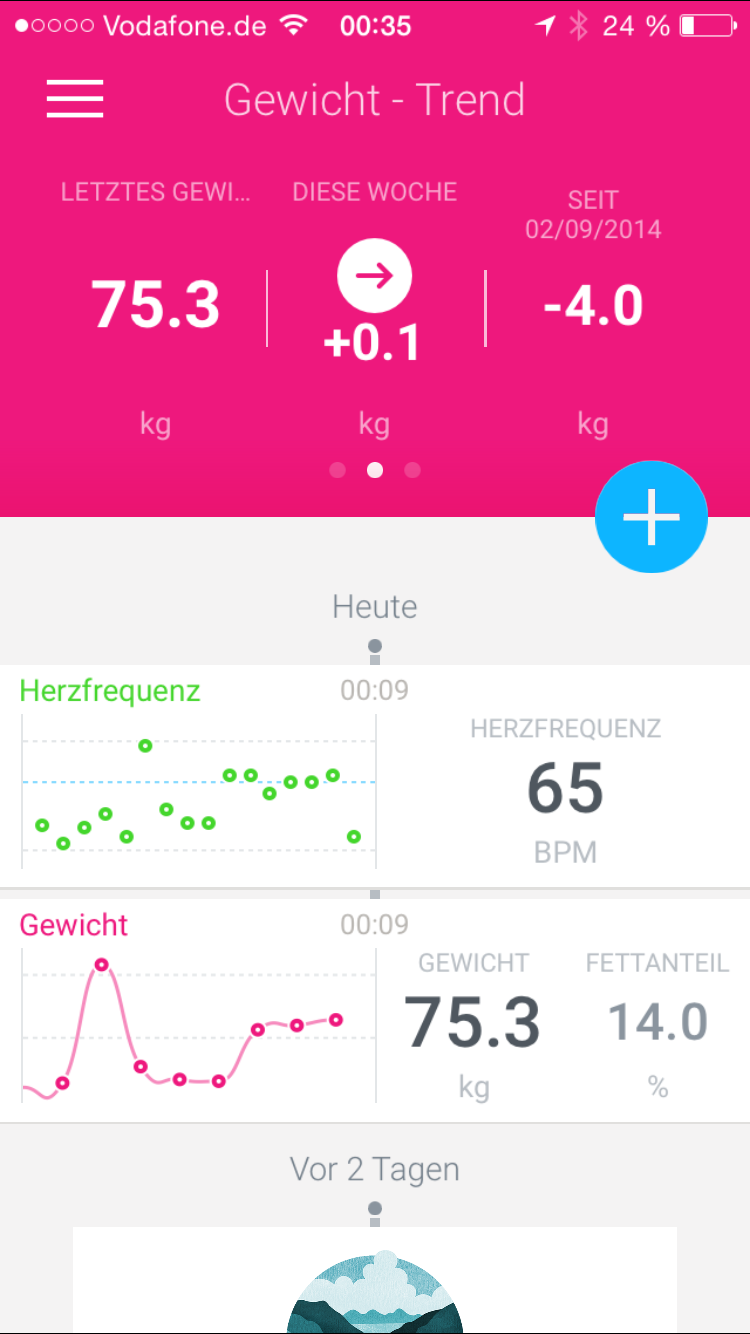This screenshot has height=1334, width=750.
Task: Tap the blue plus add button
Action: coord(651,517)
